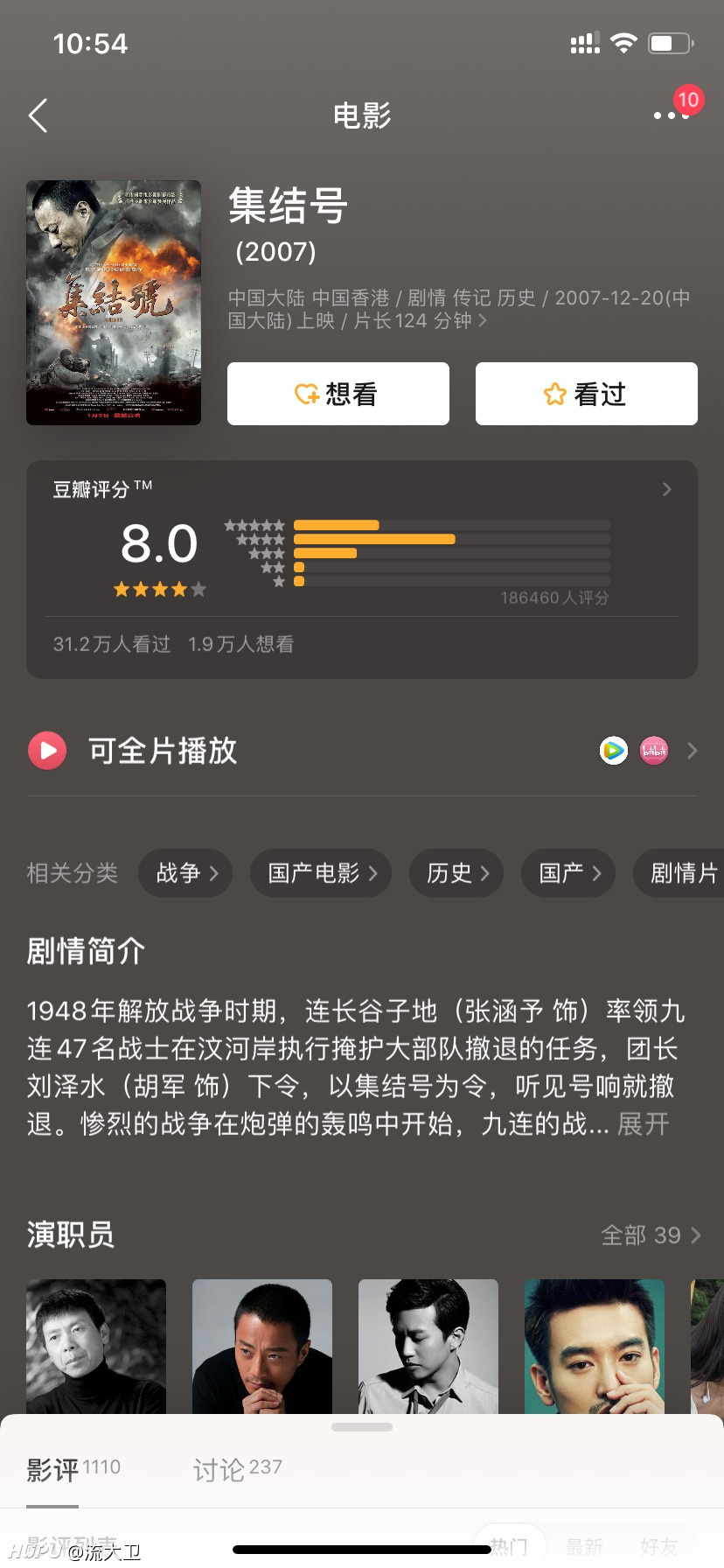Switch to the 影评 tab
The height and width of the screenshot is (1568, 724).
(73, 1469)
